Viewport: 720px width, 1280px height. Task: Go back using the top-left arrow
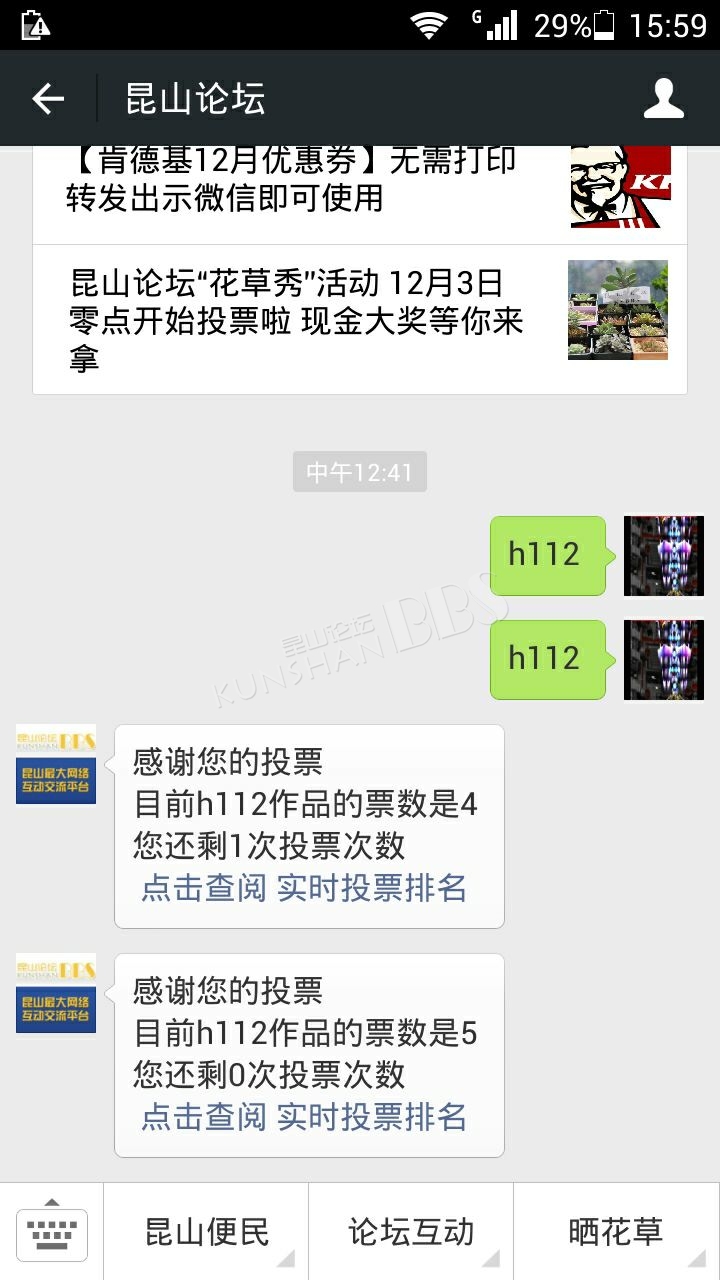(x=48, y=99)
